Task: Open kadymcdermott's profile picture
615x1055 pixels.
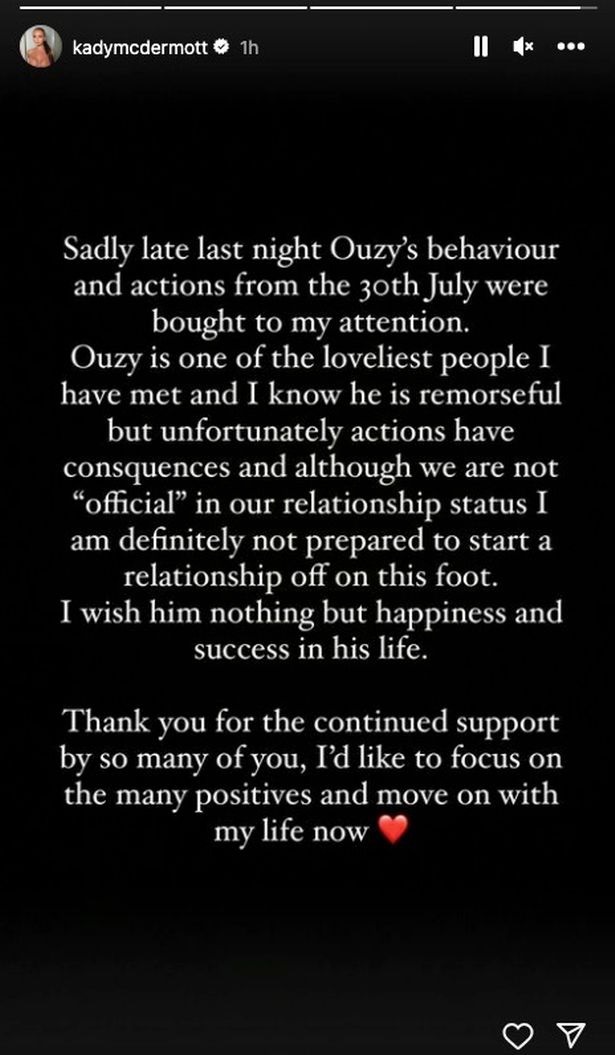Action: click(40, 47)
